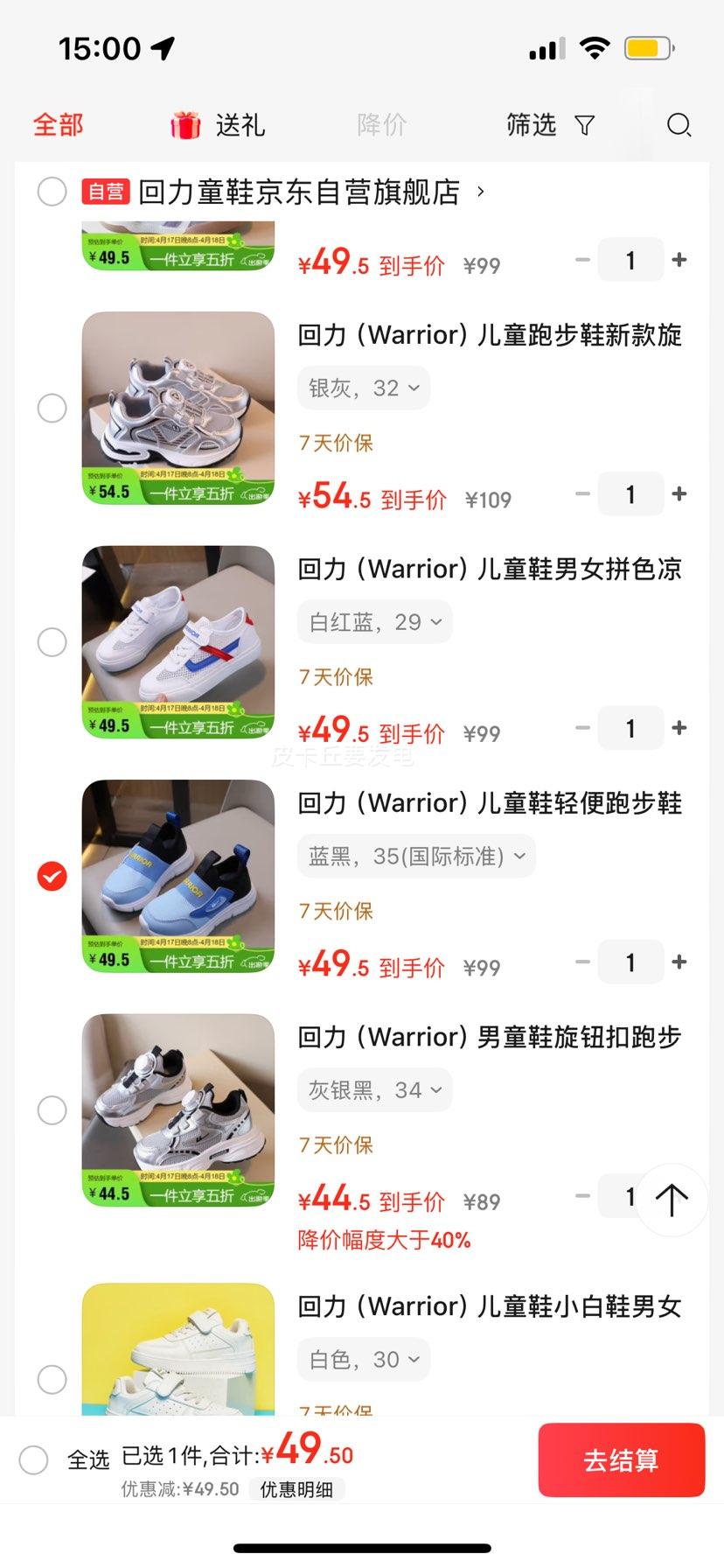The width and height of the screenshot is (724, 1568).
Task: Increase quantity of the silver running shoes
Action: (x=680, y=493)
